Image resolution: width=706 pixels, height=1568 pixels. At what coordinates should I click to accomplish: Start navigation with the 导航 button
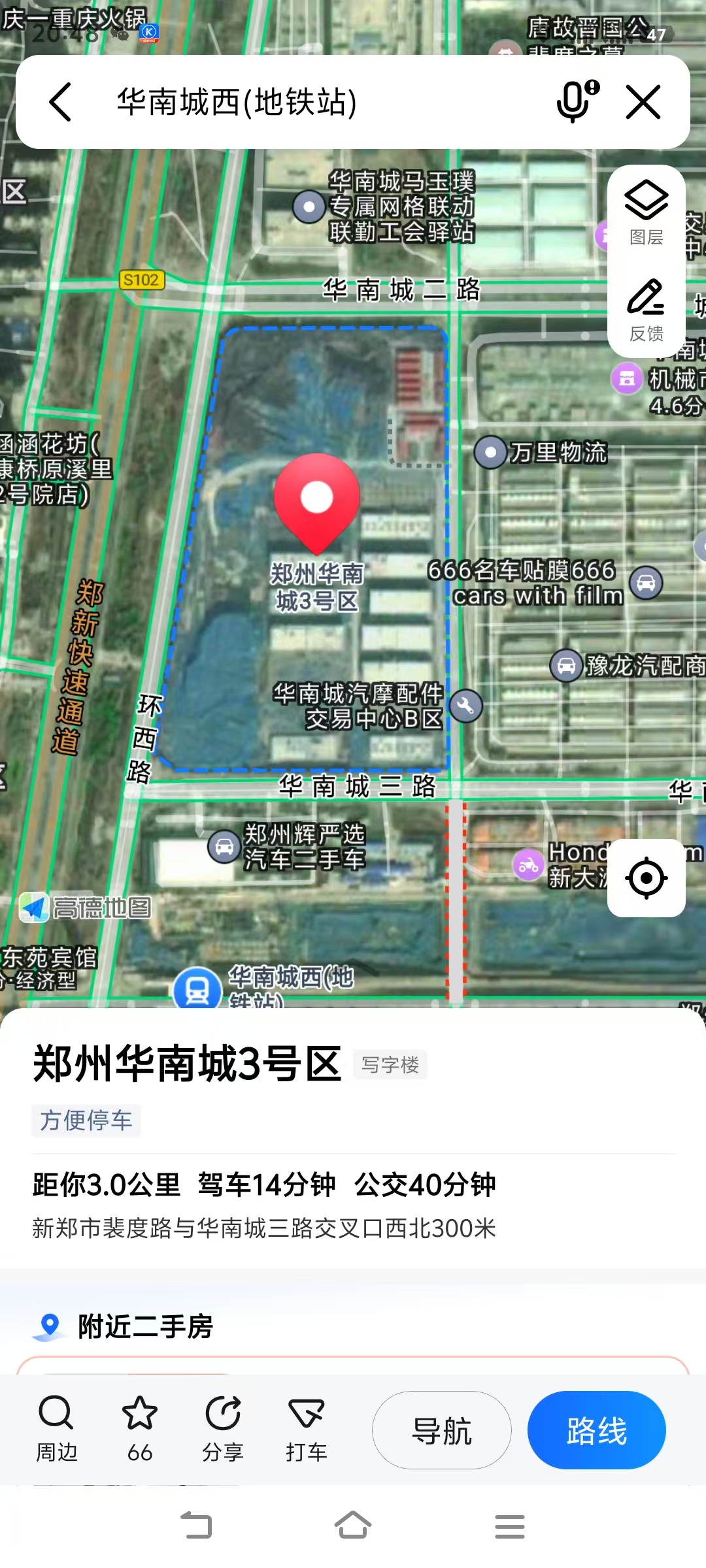441,1430
